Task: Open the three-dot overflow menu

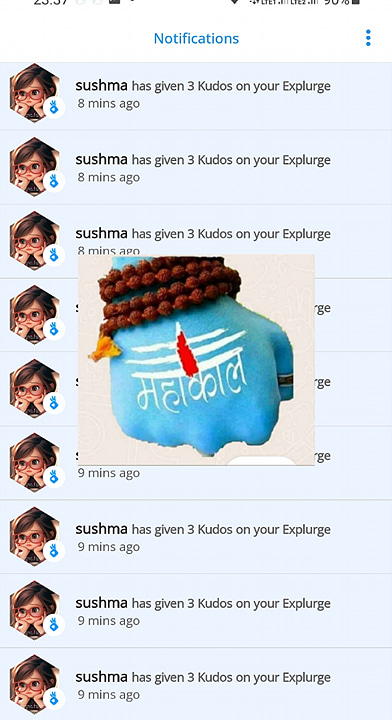Action: 368,38
